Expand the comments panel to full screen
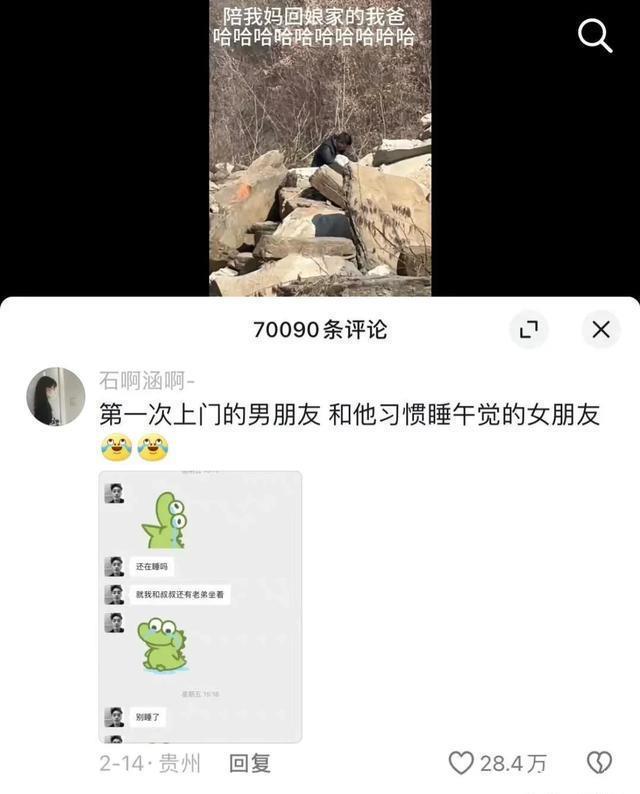 click(529, 329)
